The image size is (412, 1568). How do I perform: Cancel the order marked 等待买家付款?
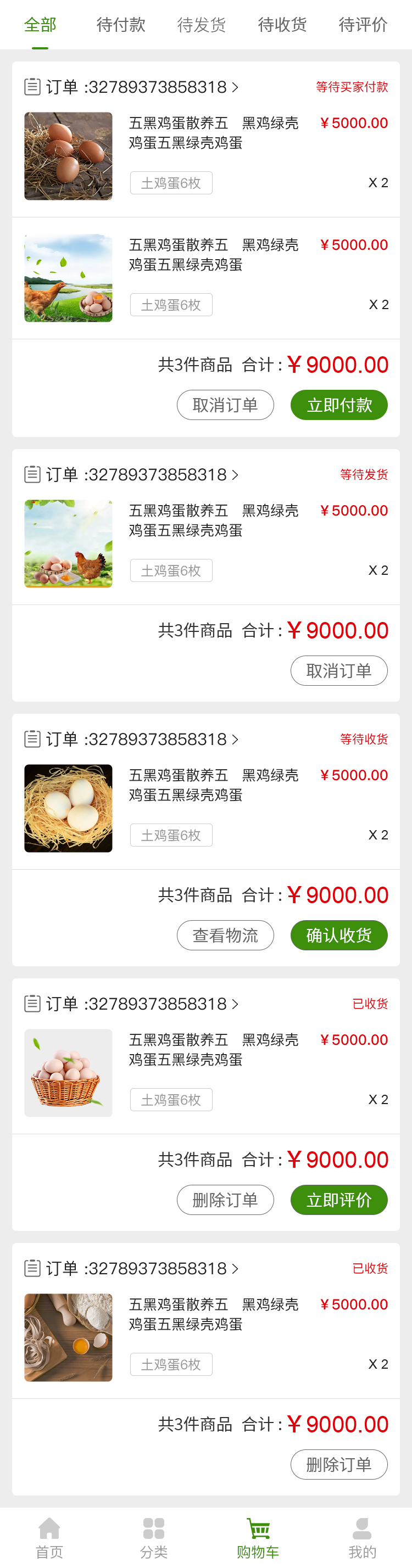pos(225,405)
